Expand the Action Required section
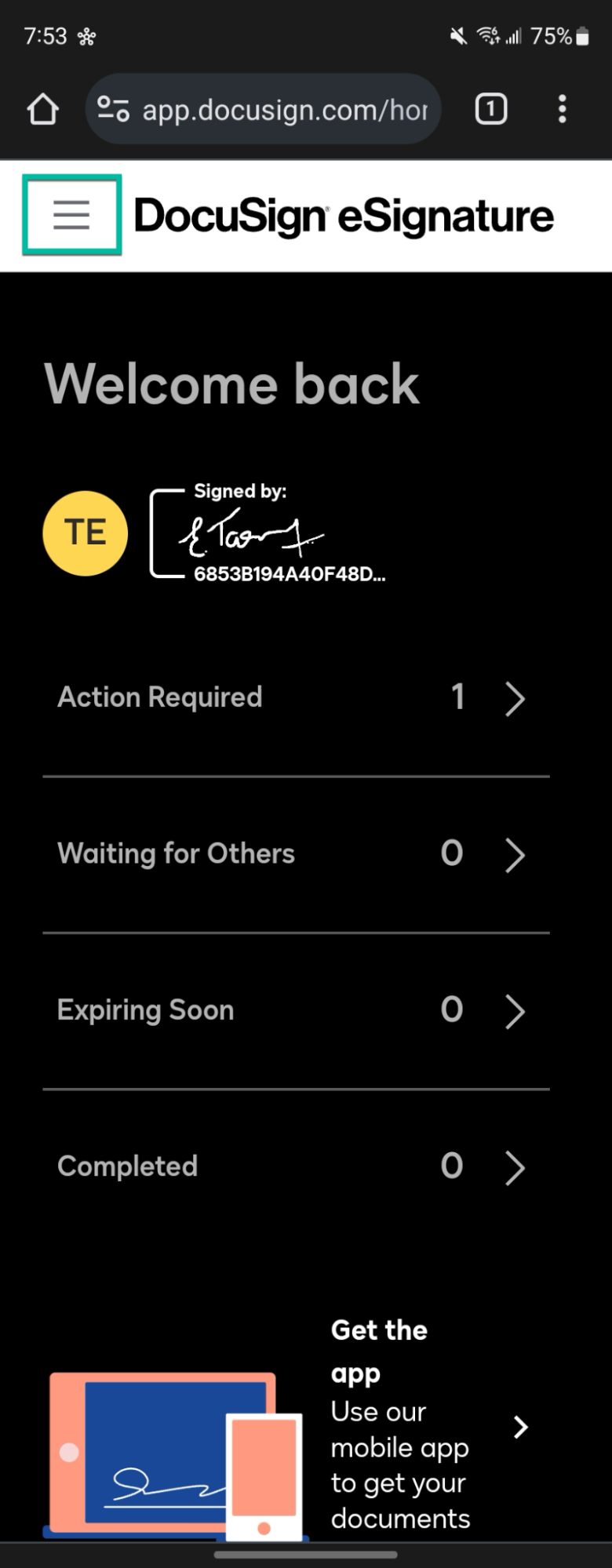This screenshot has height=1568, width=612. [x=515, y=697]
